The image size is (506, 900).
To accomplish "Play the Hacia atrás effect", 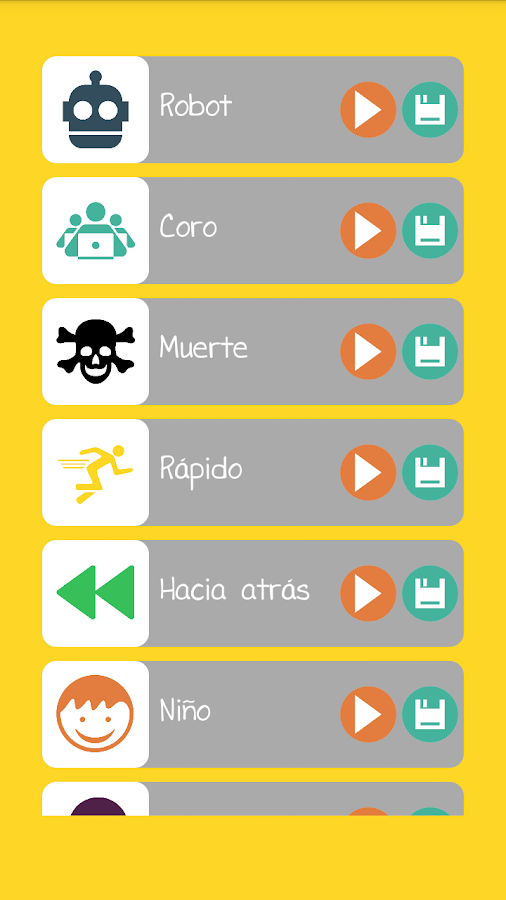I will [x=368, y=593].
